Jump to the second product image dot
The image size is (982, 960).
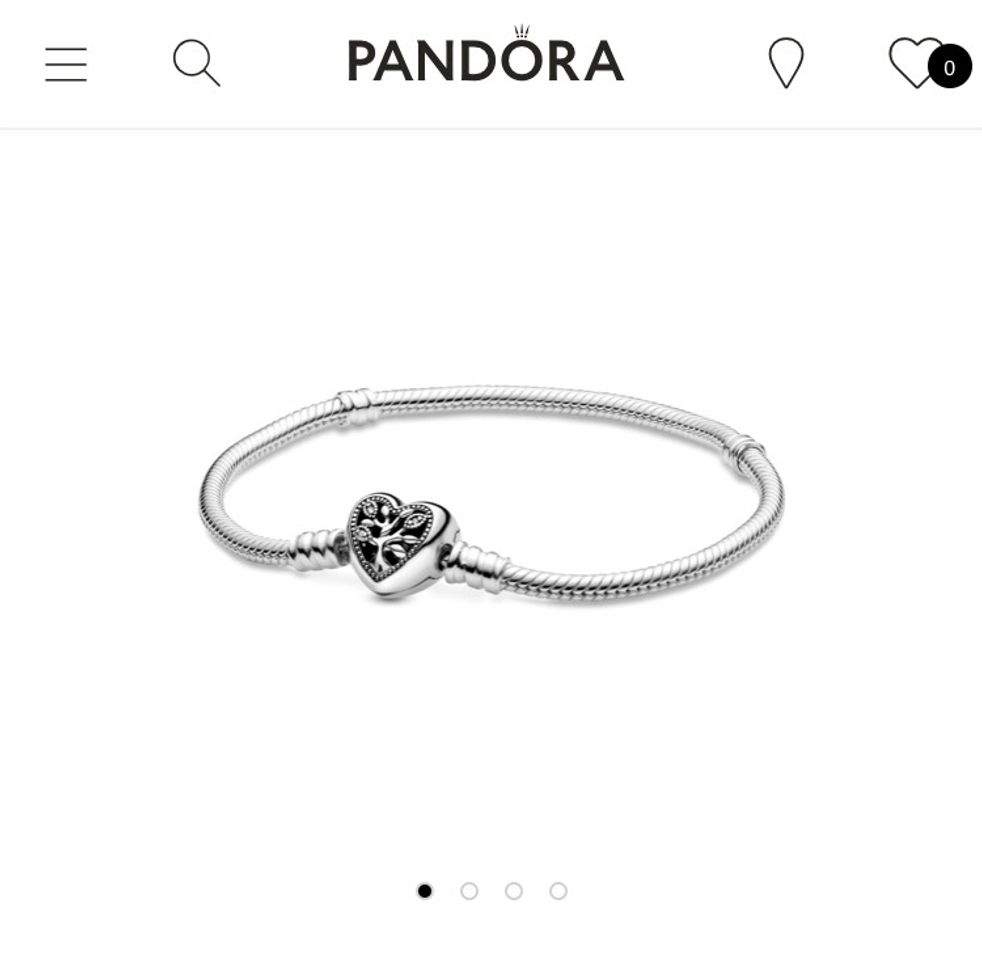pyautogui.click(x=469, y=891)
